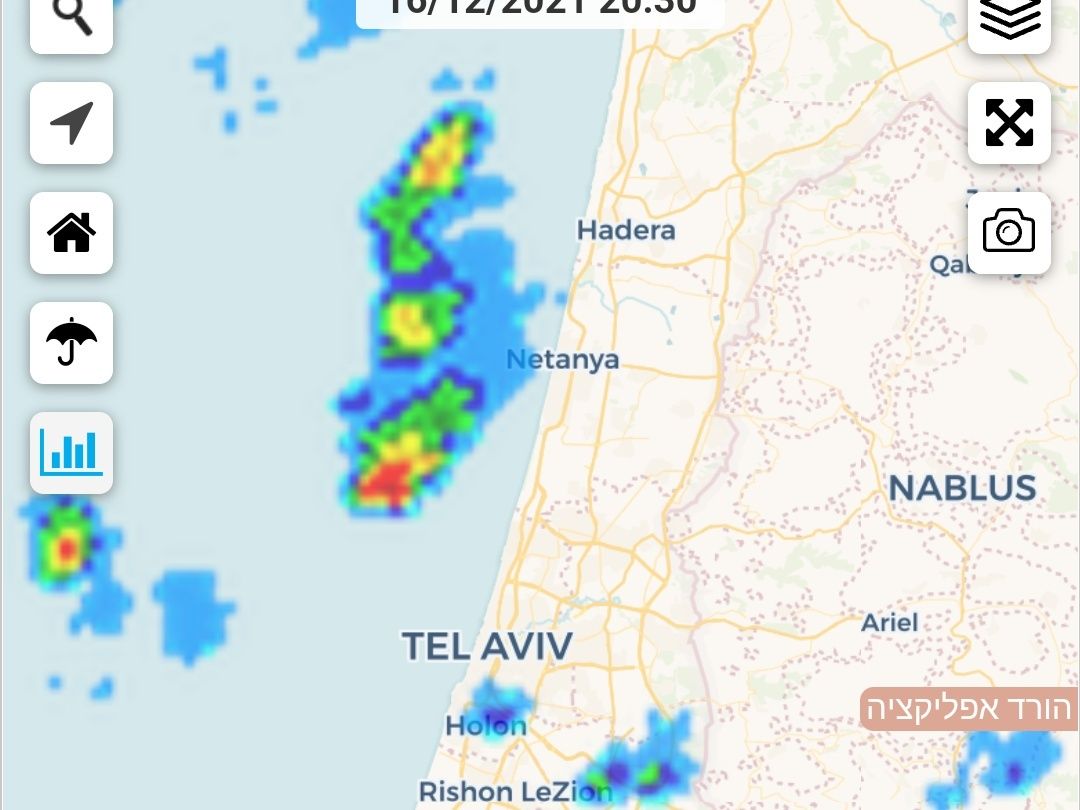Select the umbrella rain button
The image size is (1080, 810).
[71, 343]
